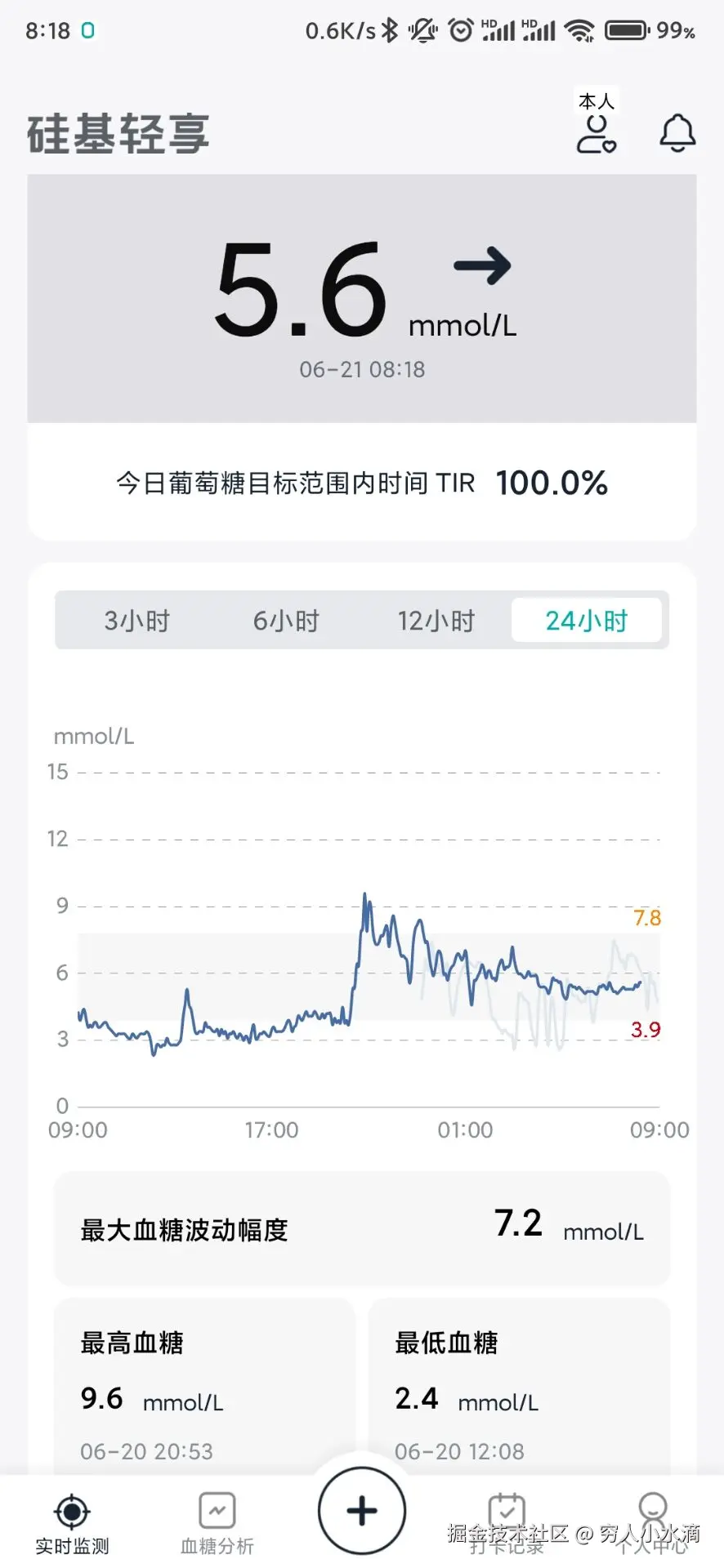Open the 最低血糖 lowest glucose card
The height and width of the screenshot is (1568, 724).
click(518, 1388)
